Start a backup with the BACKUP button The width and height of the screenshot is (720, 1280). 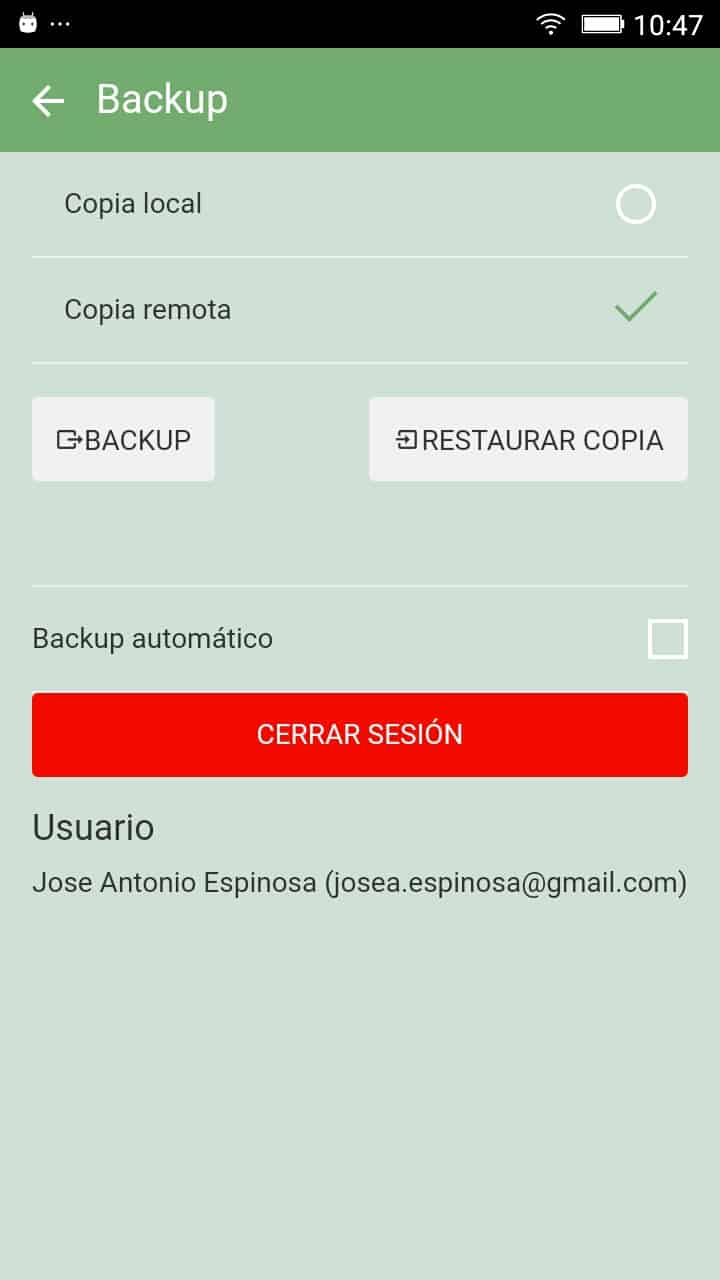123,439
